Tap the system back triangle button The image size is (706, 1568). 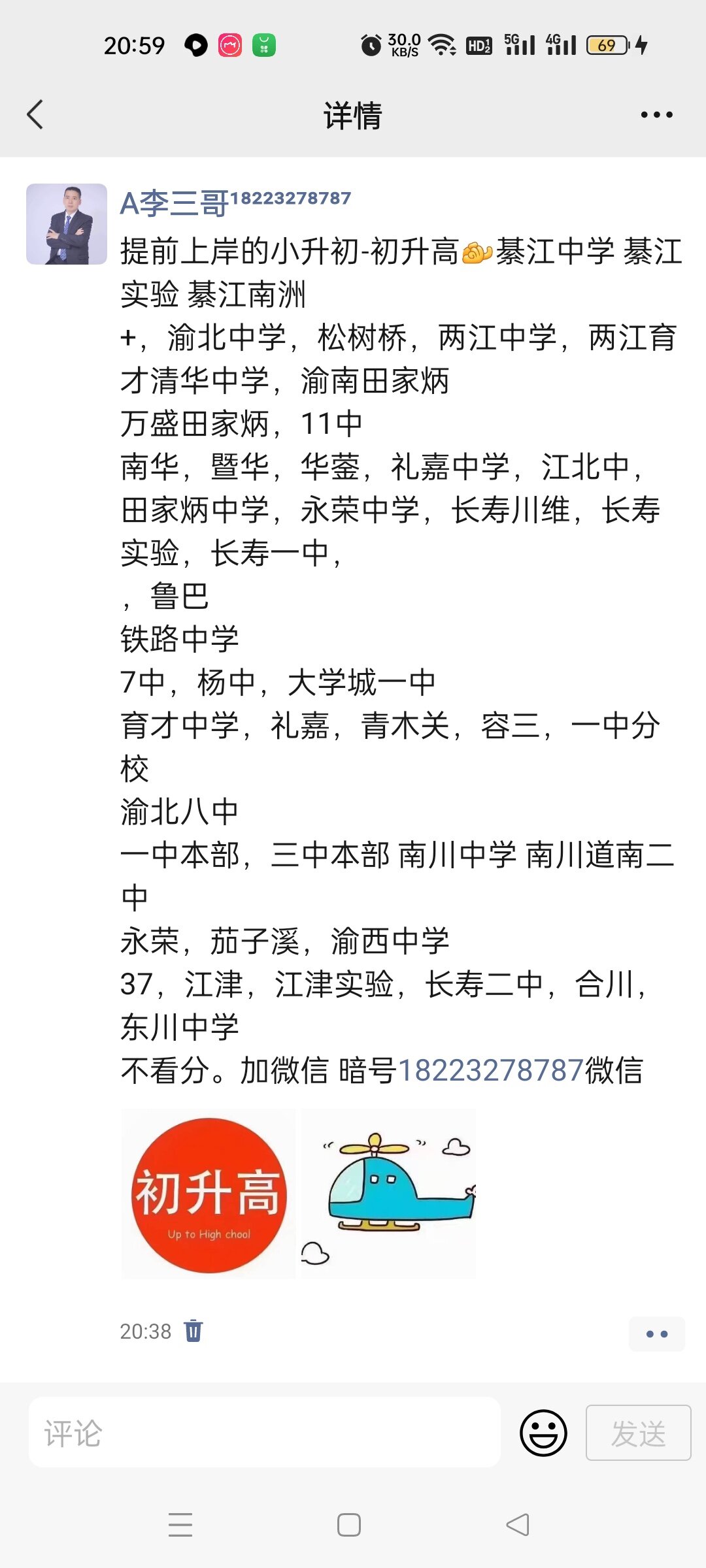518,1525
